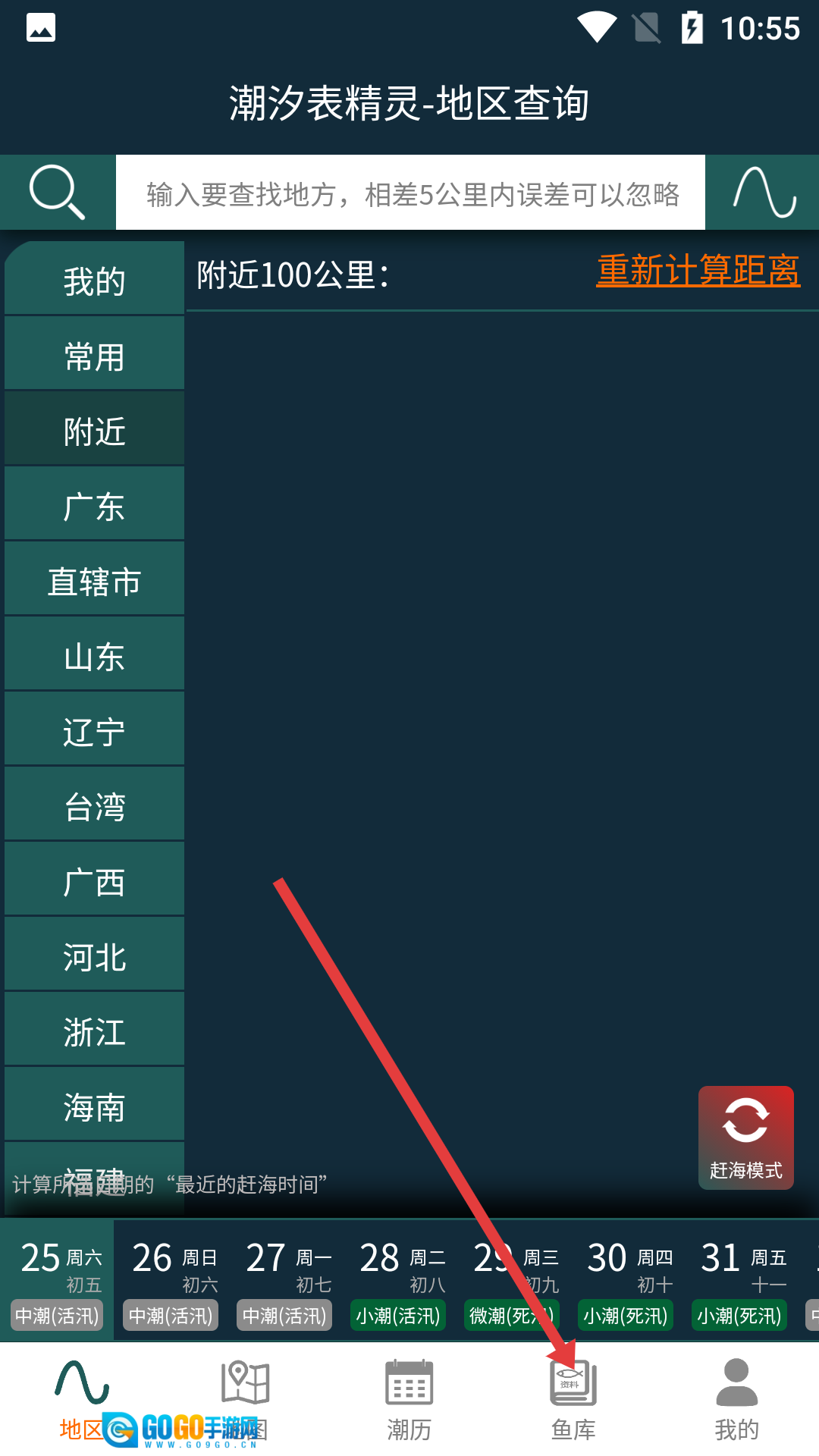The height and width of the screenshot is (1456, 819).
Task: Tap the 重新计算距离 link
Action: click(698, 271)
